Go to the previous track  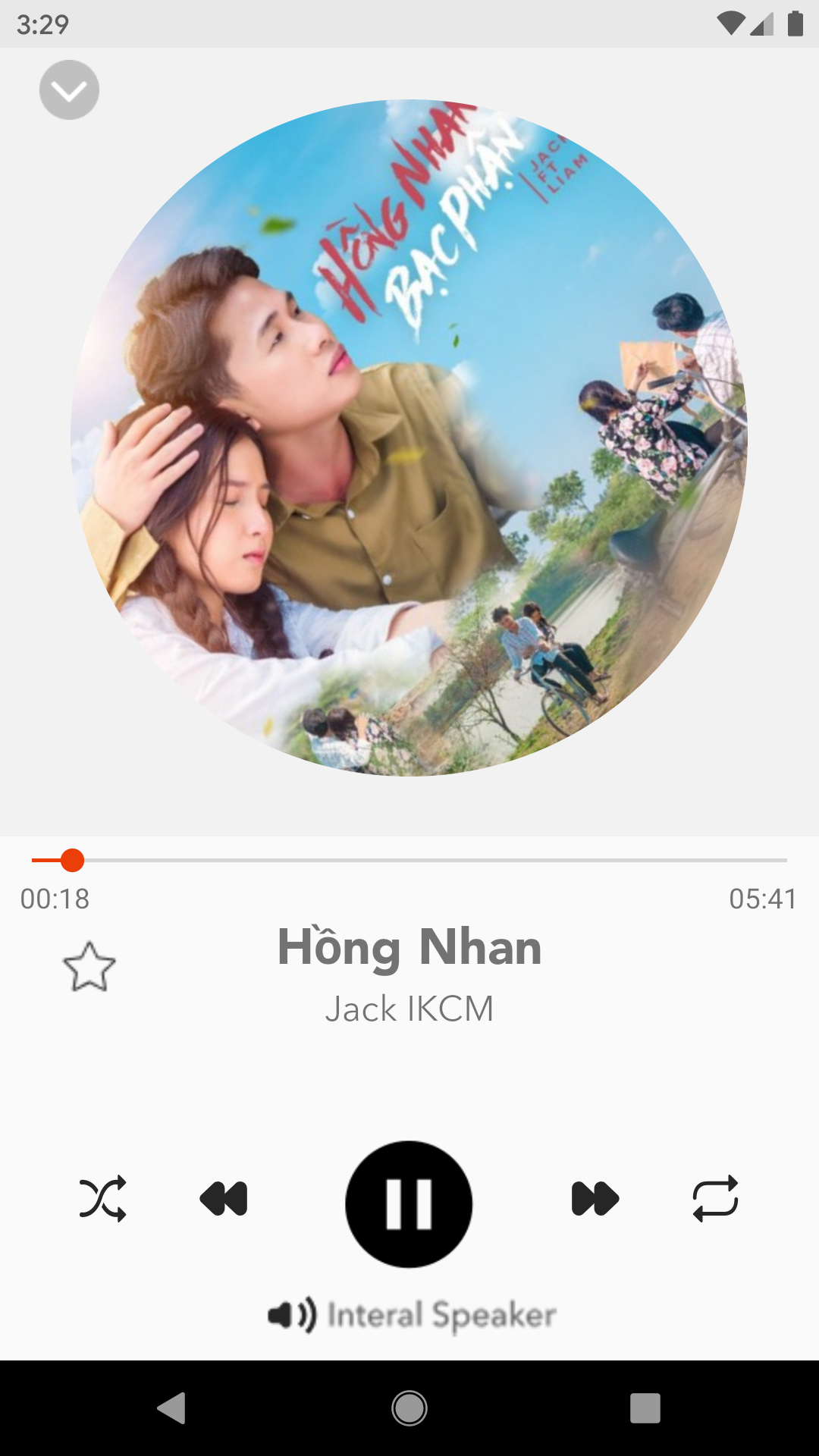pos(224,1199)
